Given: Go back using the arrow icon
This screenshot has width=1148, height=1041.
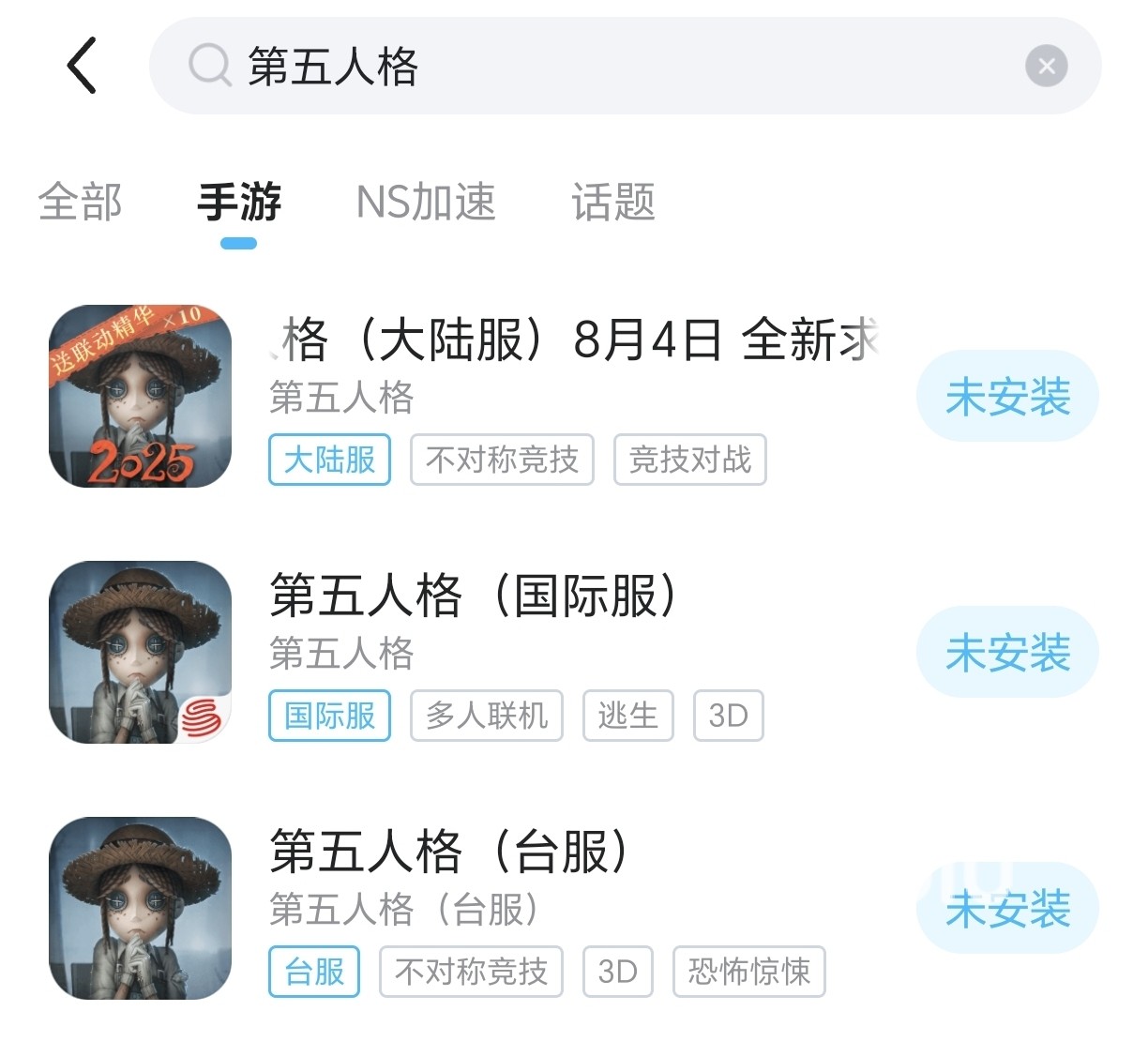Looking at the screenshot, I should tap(83, 66).
